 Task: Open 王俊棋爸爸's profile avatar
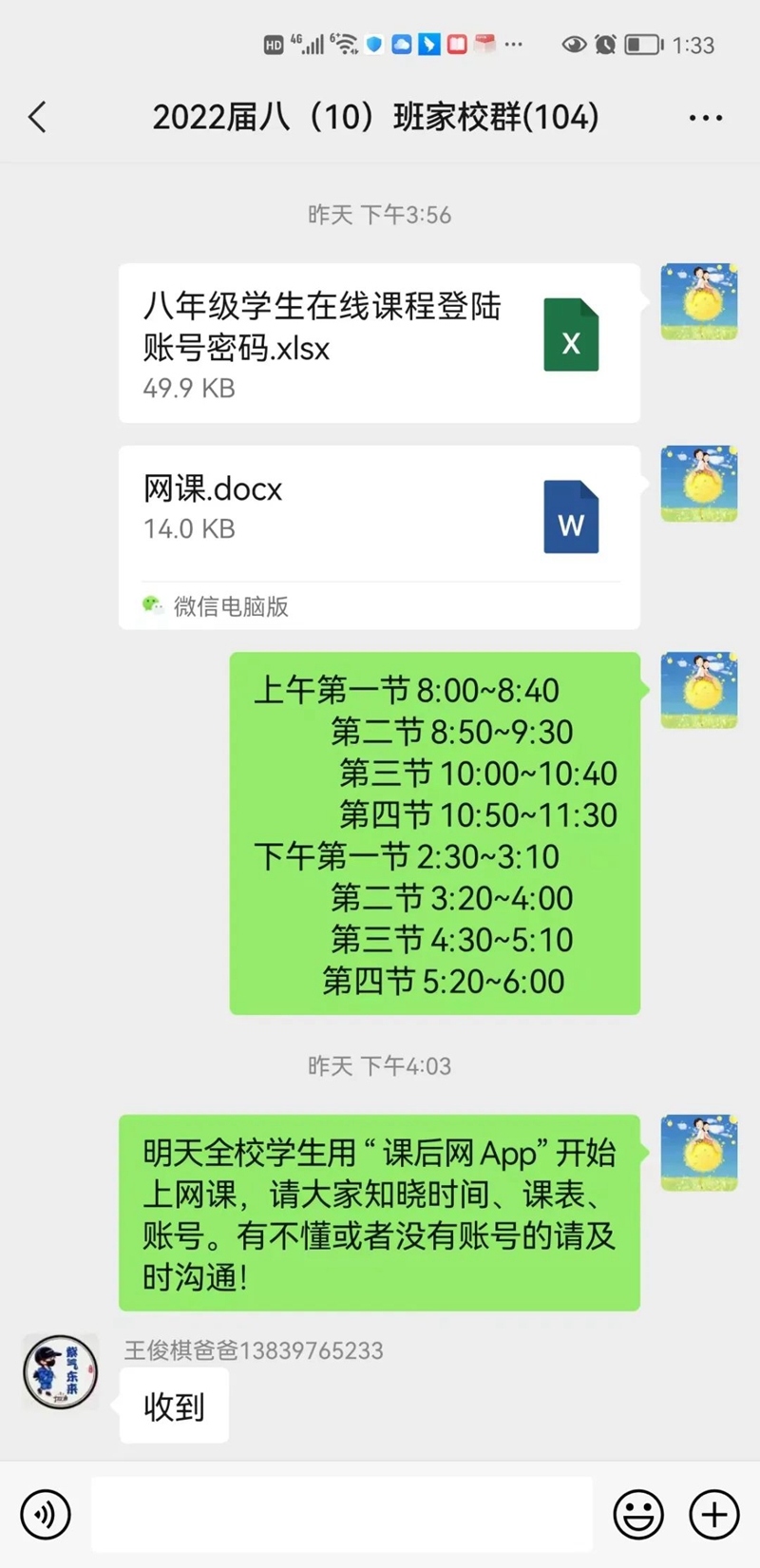60,1373
